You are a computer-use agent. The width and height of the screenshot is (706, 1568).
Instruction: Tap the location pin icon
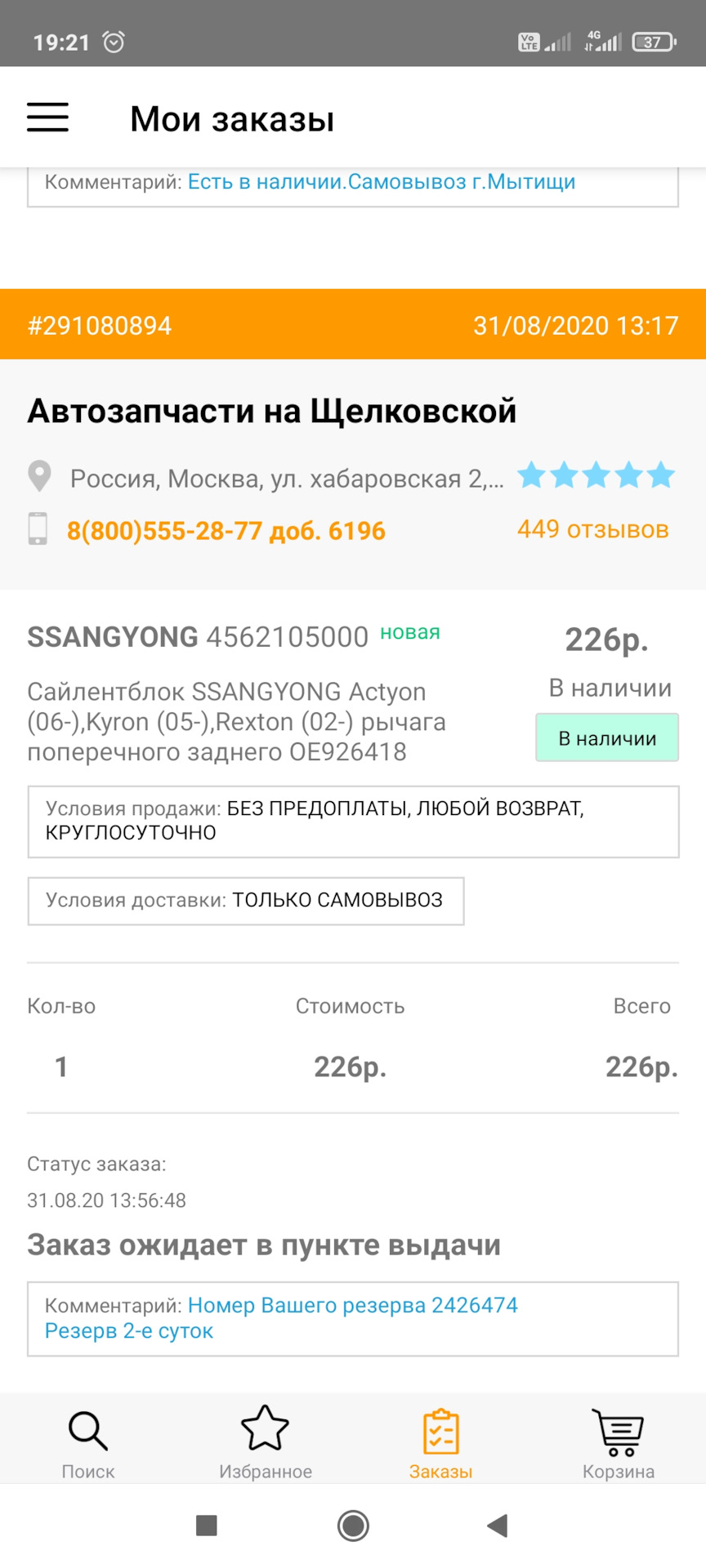pos(39,476)
